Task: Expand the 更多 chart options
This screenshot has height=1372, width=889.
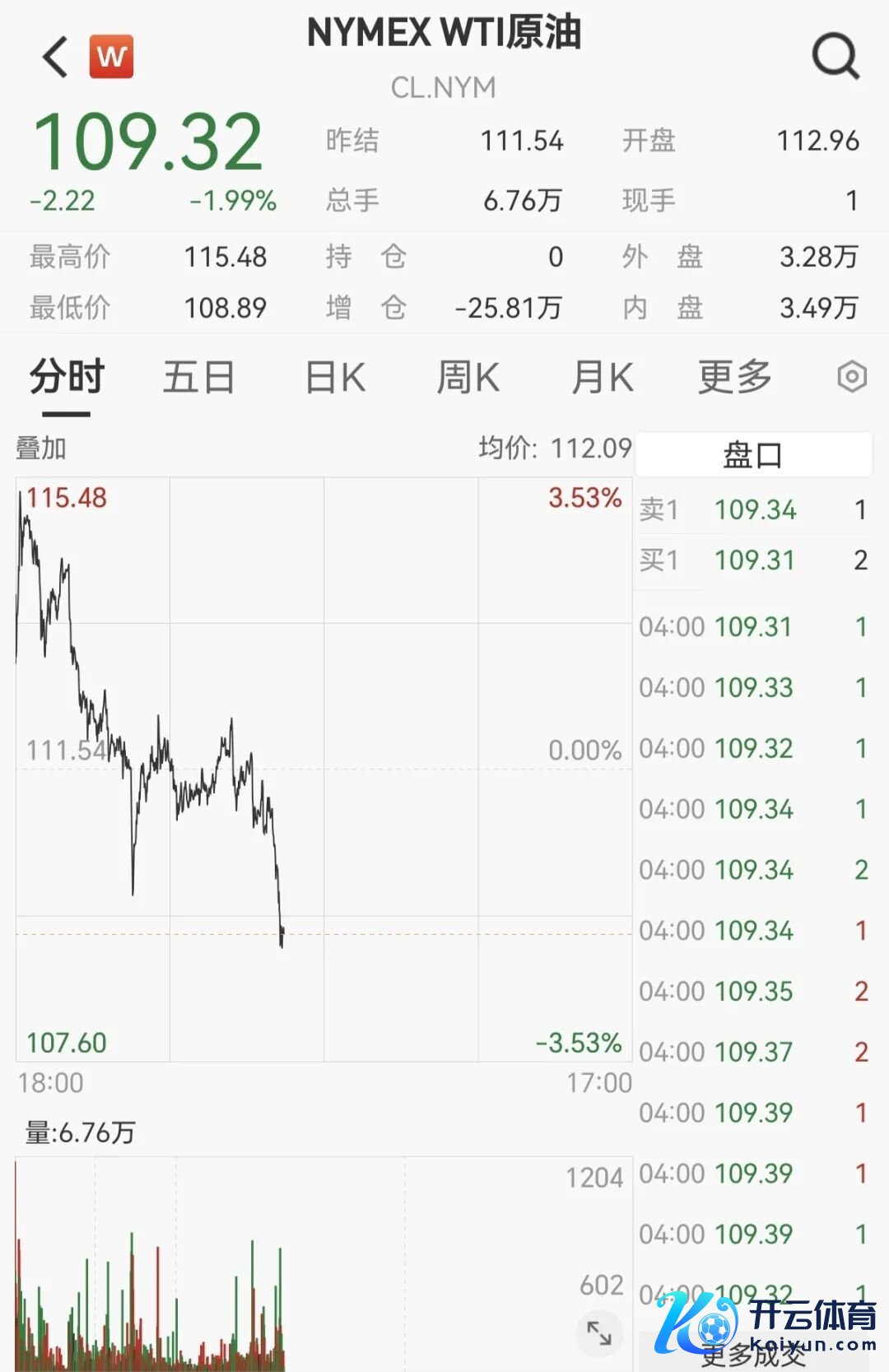Action: point(734,379)
